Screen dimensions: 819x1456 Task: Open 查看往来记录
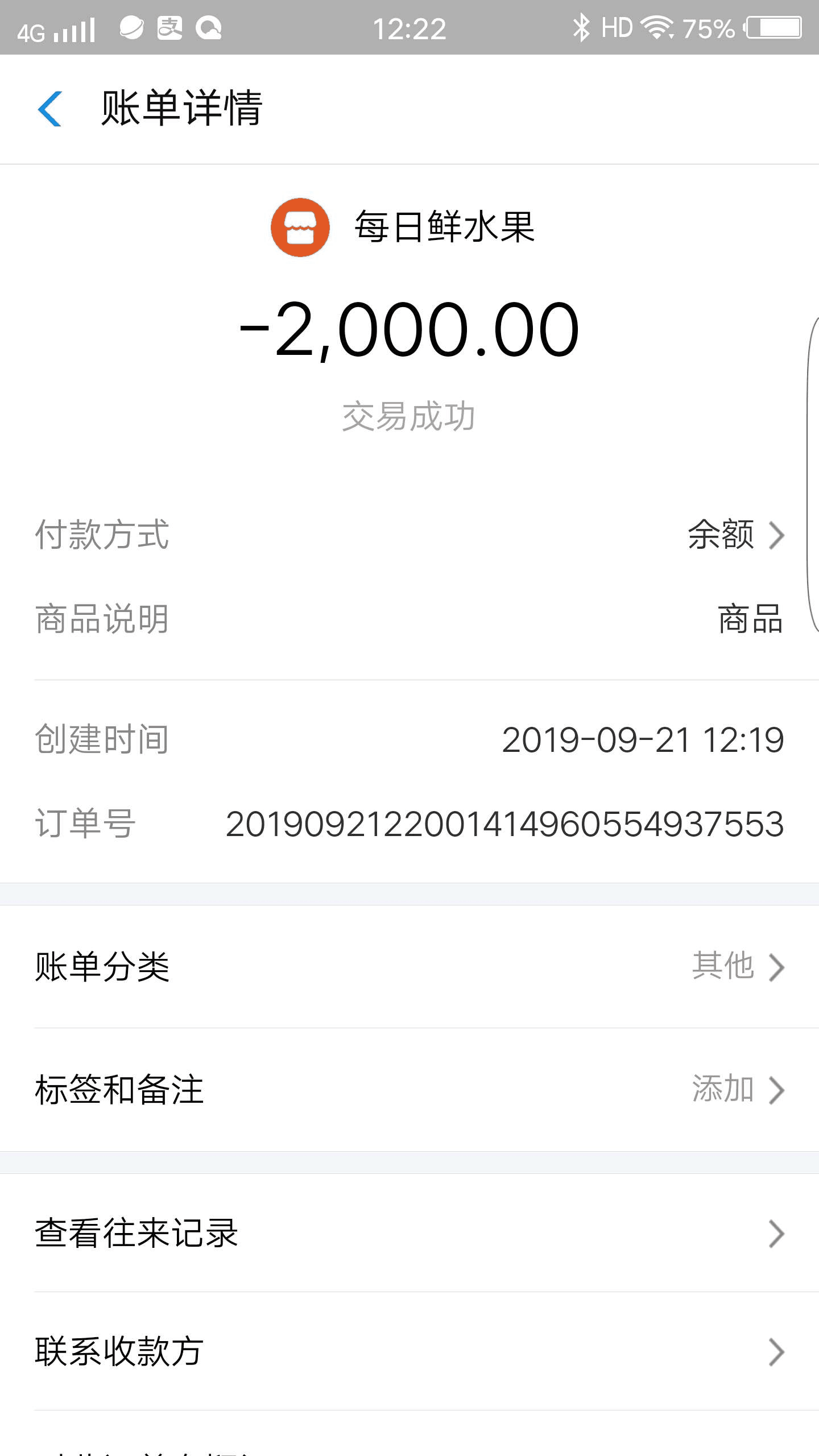pyautogui.click(x=409, y=1233)
